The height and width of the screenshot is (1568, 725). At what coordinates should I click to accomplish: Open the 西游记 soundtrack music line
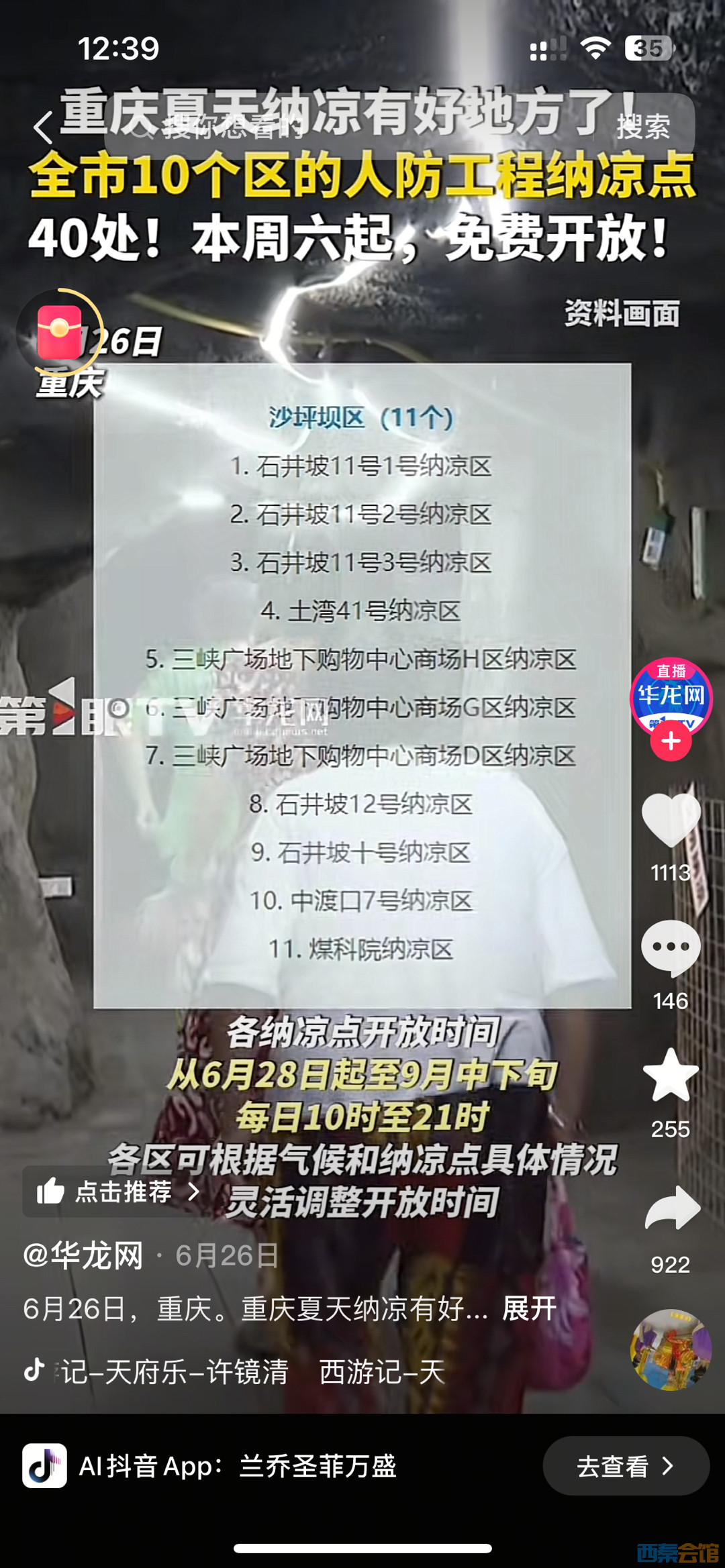(235, 1371)
